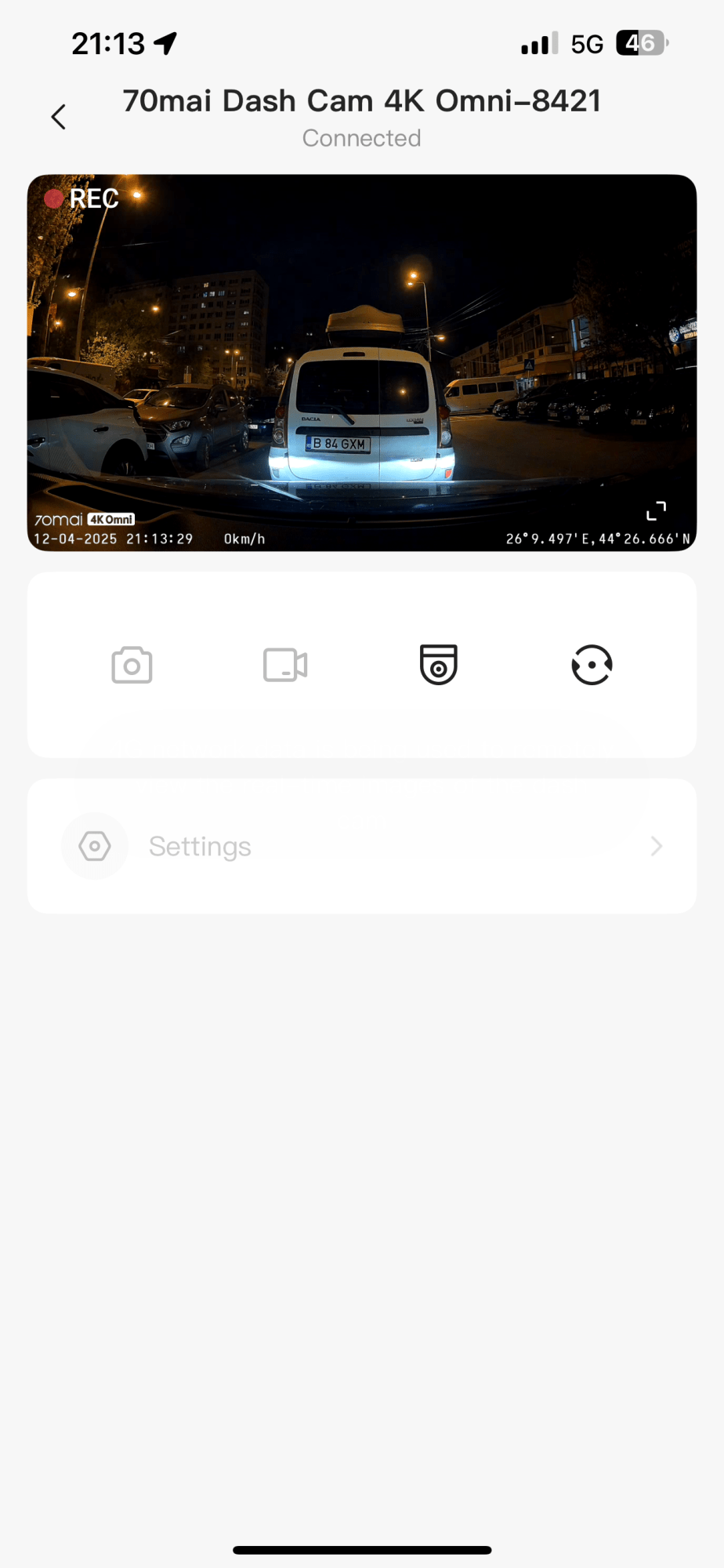The height and width of the screenshot is (1568, 724).
Task: Take a snapshot with the camera icon
Action: (x=132, y=666)
